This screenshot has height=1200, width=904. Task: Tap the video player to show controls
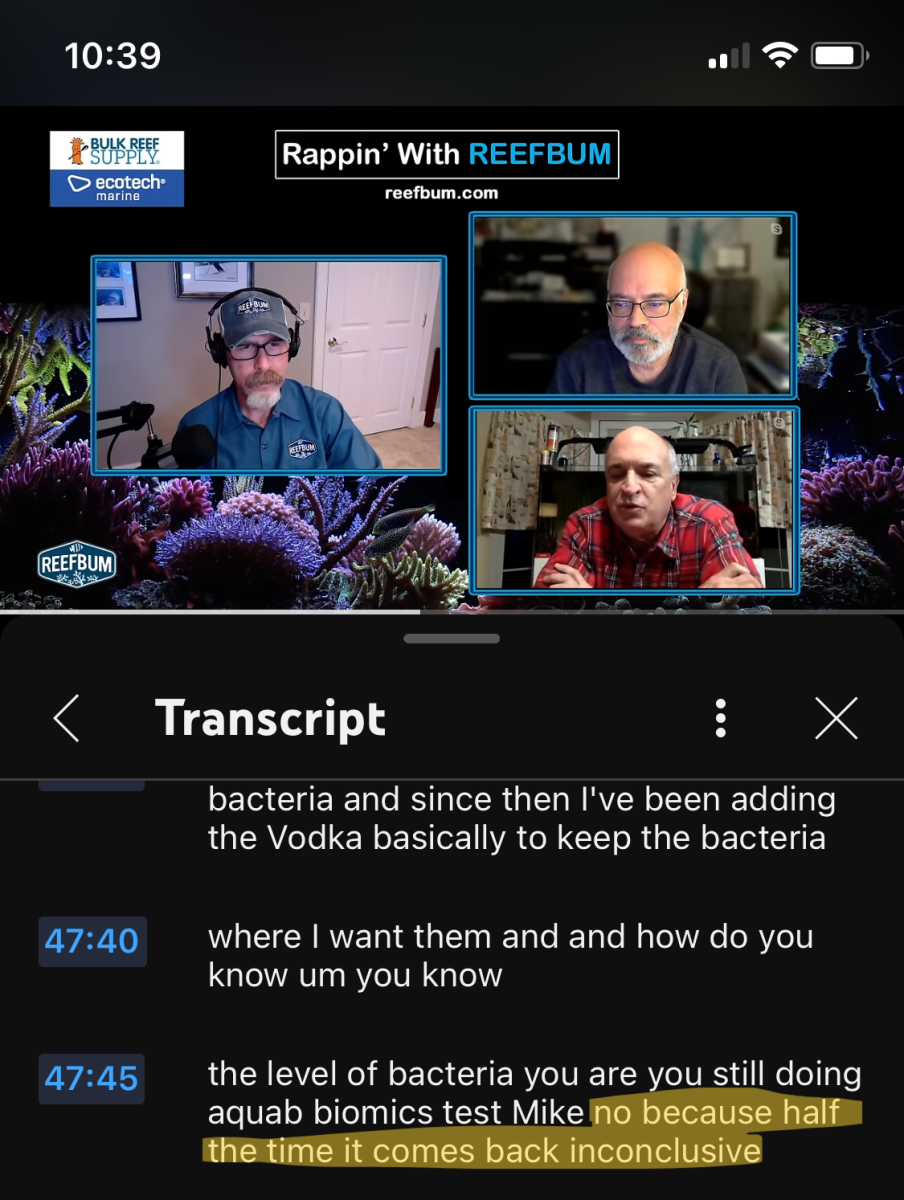(x=452, y=360)
